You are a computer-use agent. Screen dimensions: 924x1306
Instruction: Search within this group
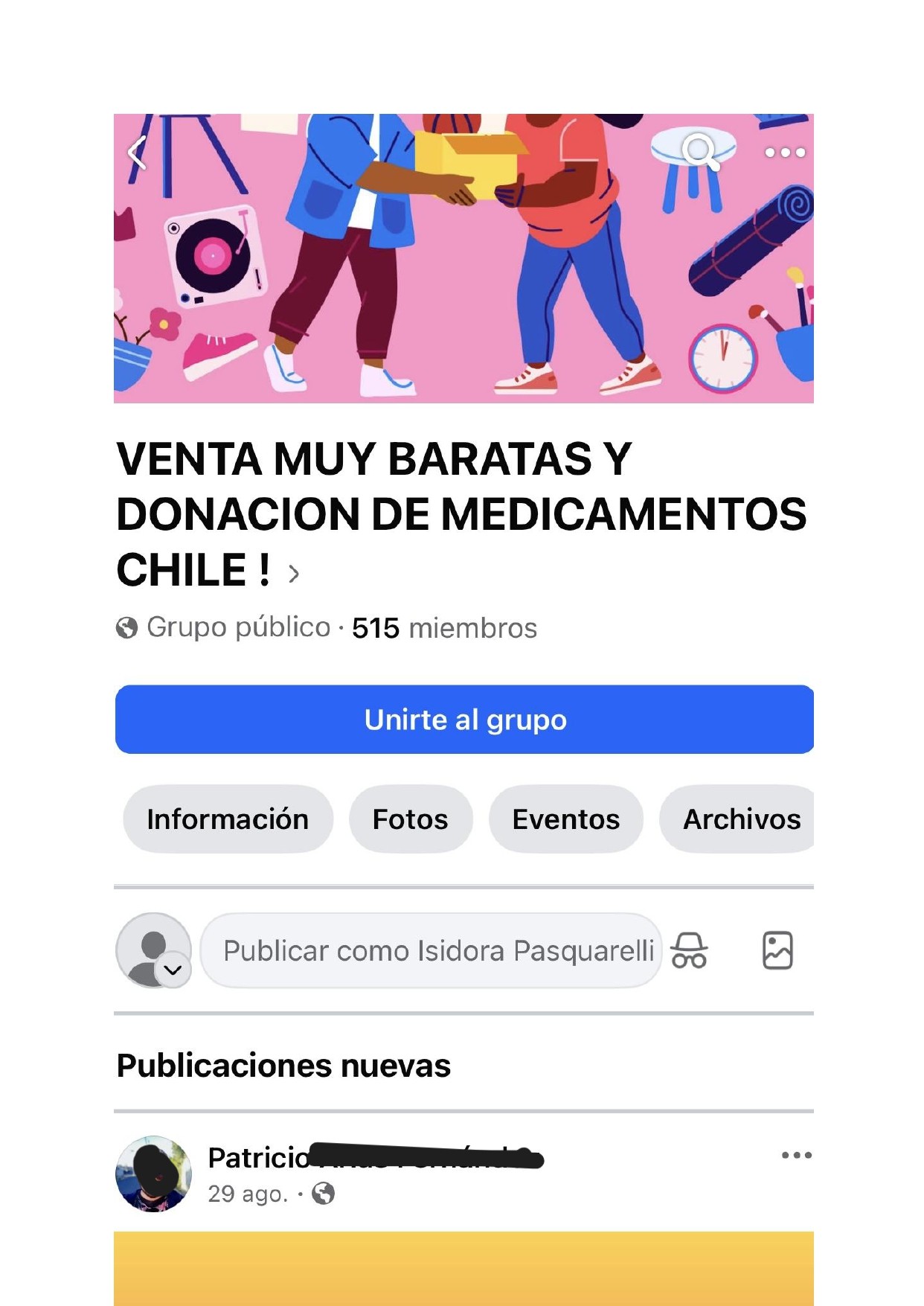[699, 152]
